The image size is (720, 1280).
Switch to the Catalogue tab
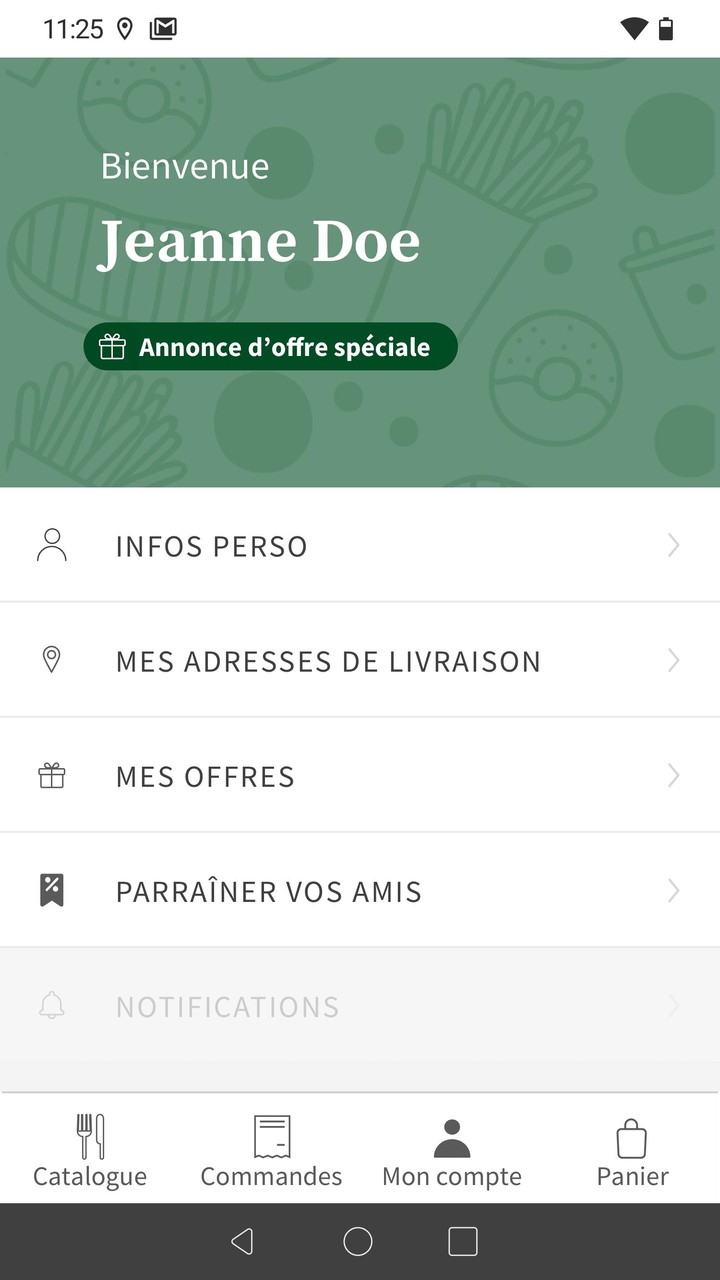(90, 1150)
